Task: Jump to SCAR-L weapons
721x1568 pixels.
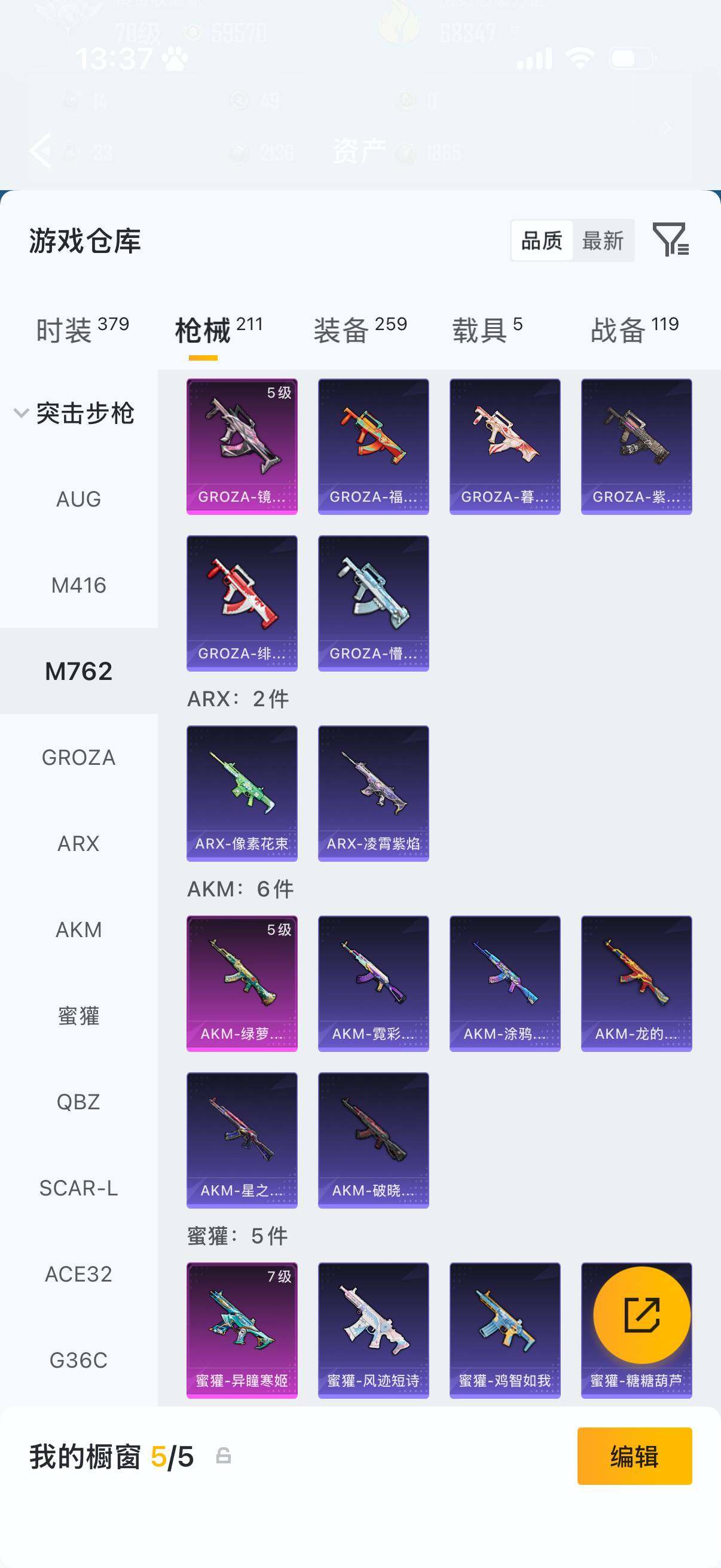Action: [x=78, y=1188]
